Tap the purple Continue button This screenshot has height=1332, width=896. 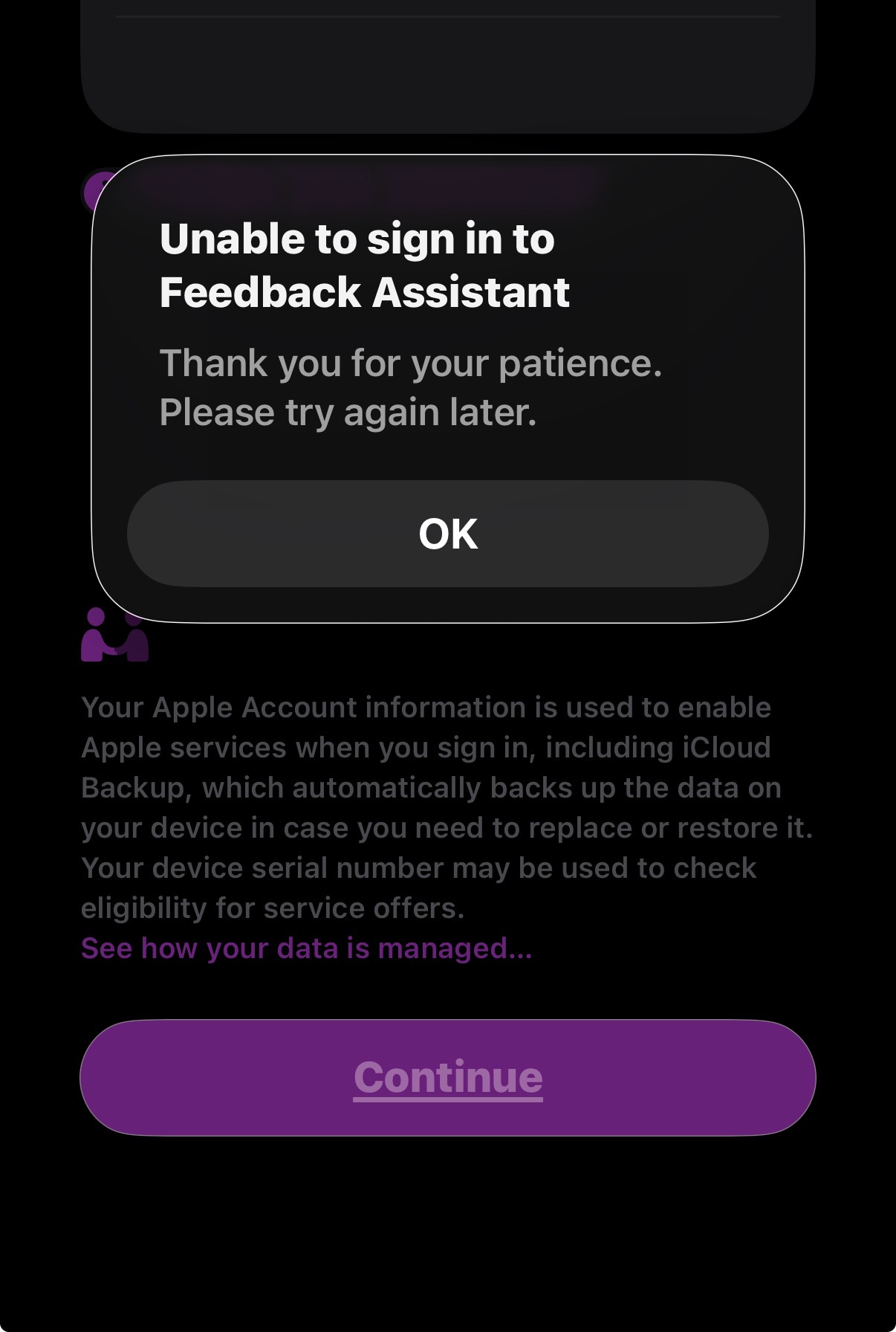(x=447, y=1077)
